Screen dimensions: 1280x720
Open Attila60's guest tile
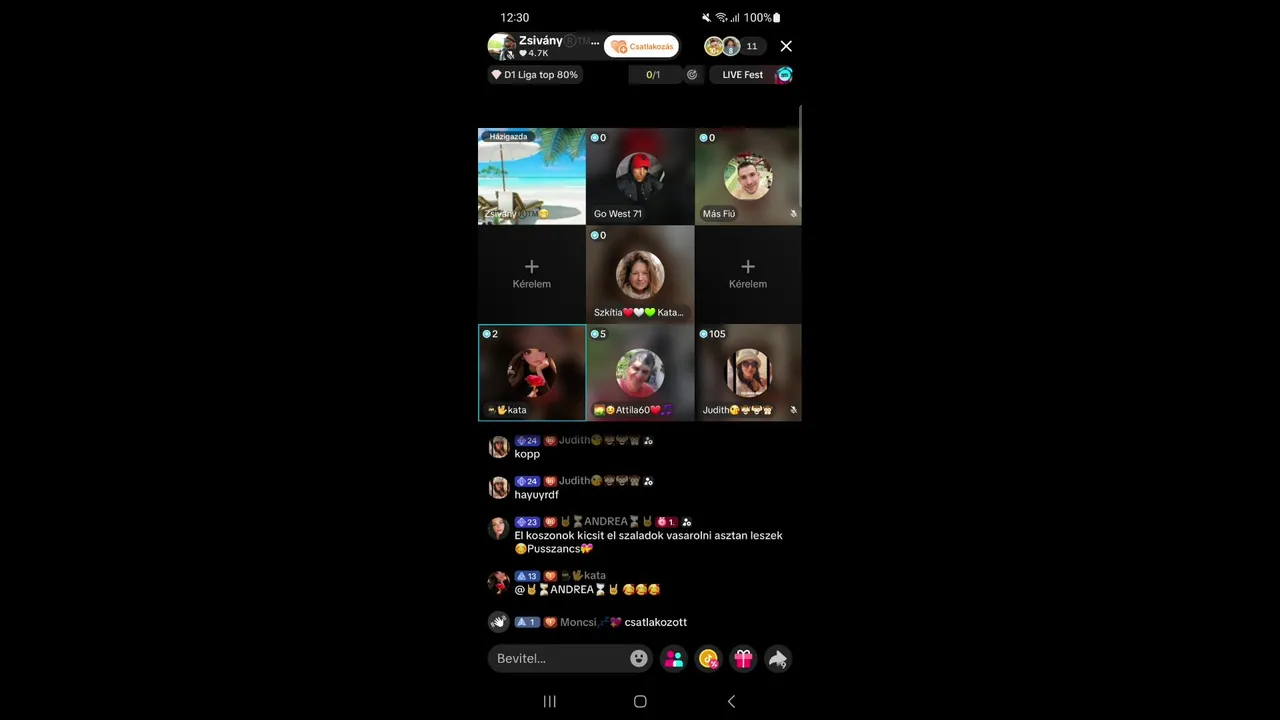coord(640,372)
